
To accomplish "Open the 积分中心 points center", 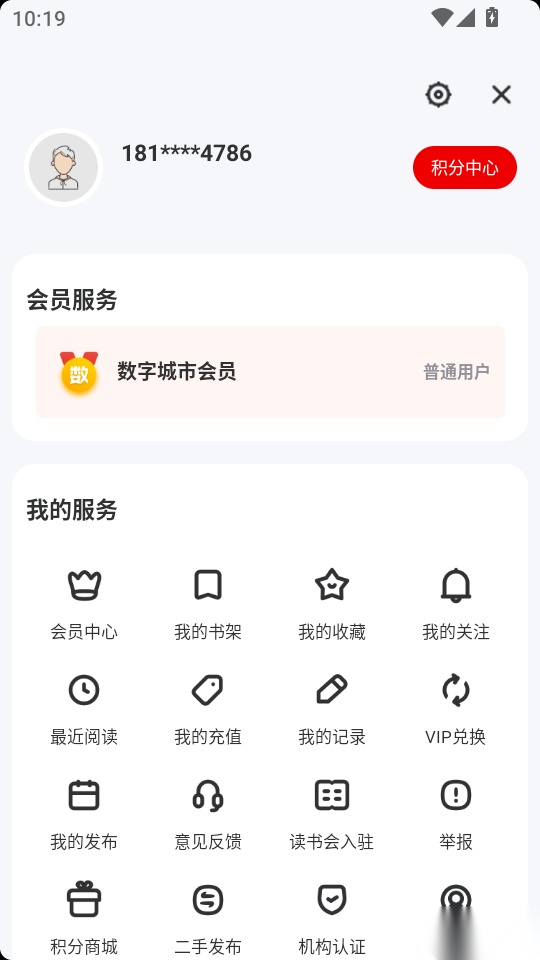I will pyautogui.click(x=465, y=167).
